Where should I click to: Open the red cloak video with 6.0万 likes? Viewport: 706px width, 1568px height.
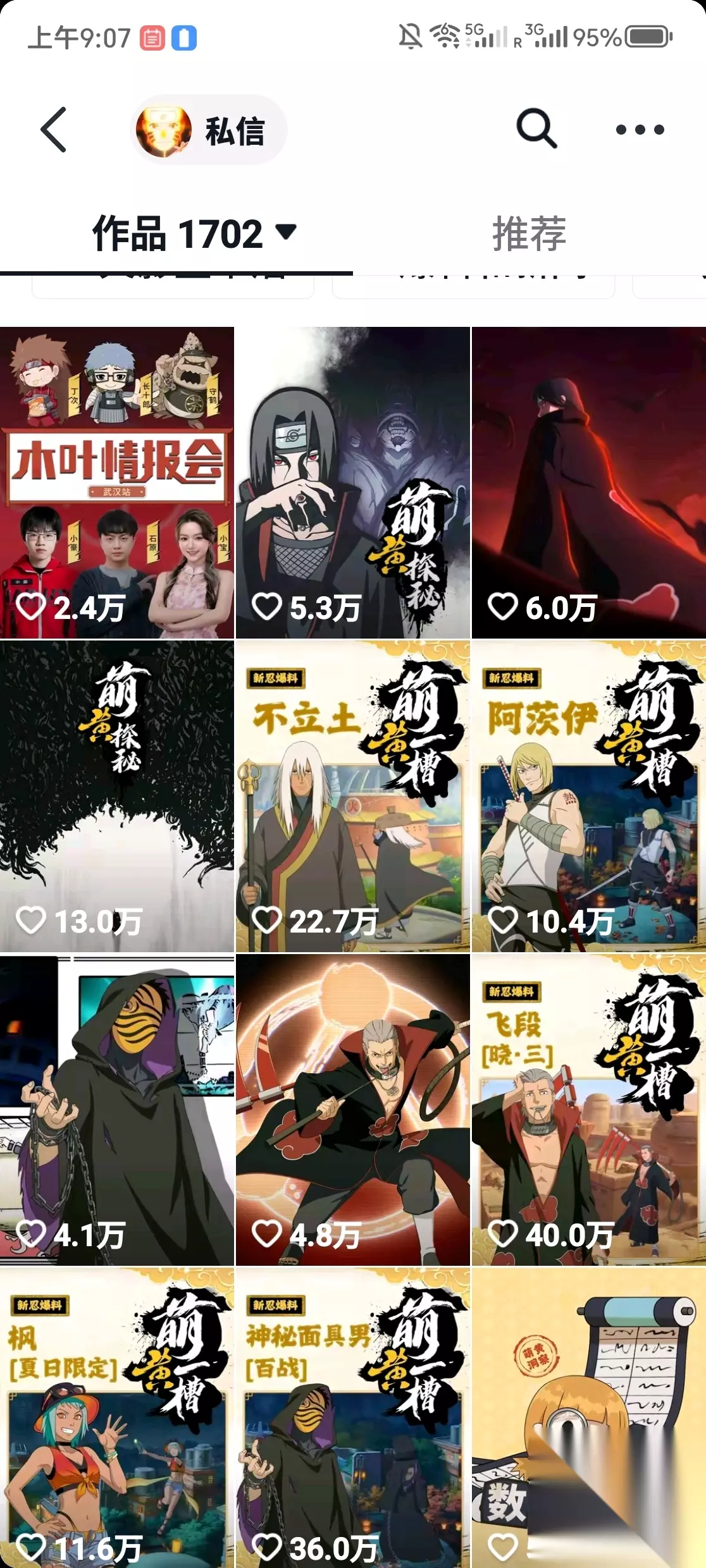pyautogui.click(x=589, y=482)
